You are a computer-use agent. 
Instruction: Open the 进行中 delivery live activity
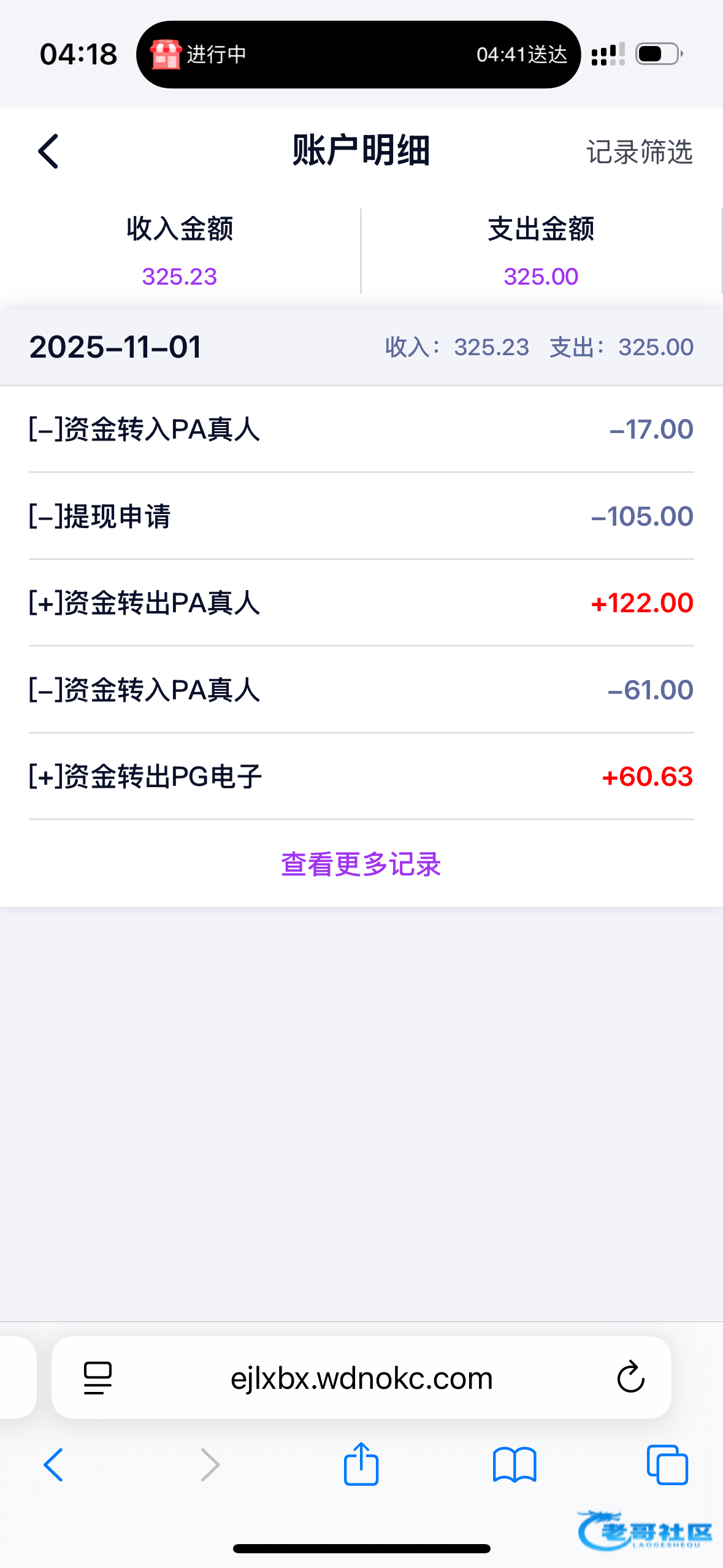(x=358, y=55)
